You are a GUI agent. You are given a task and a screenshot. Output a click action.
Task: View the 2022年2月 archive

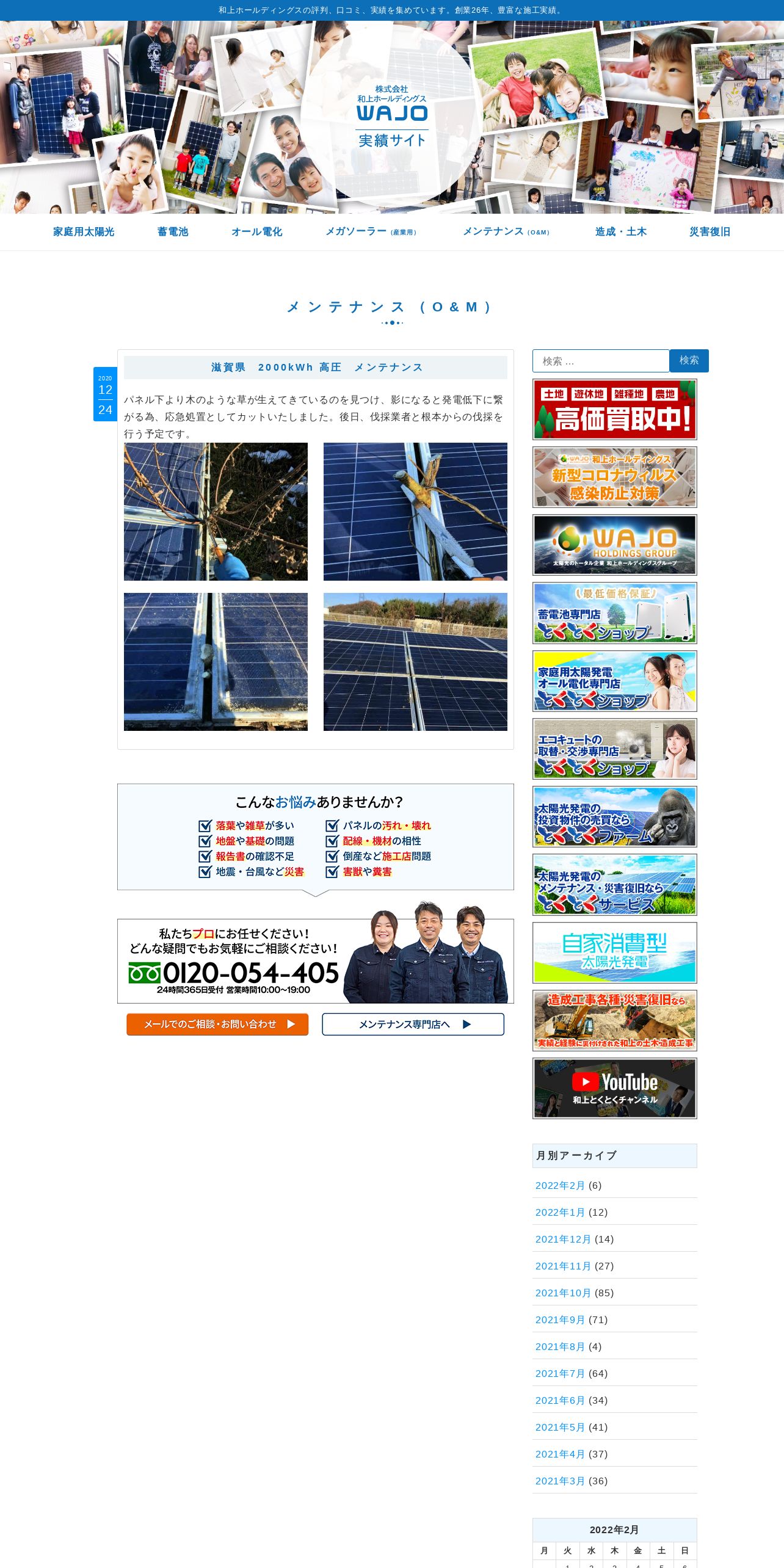pyautogui.click(x=560, y=1185)
